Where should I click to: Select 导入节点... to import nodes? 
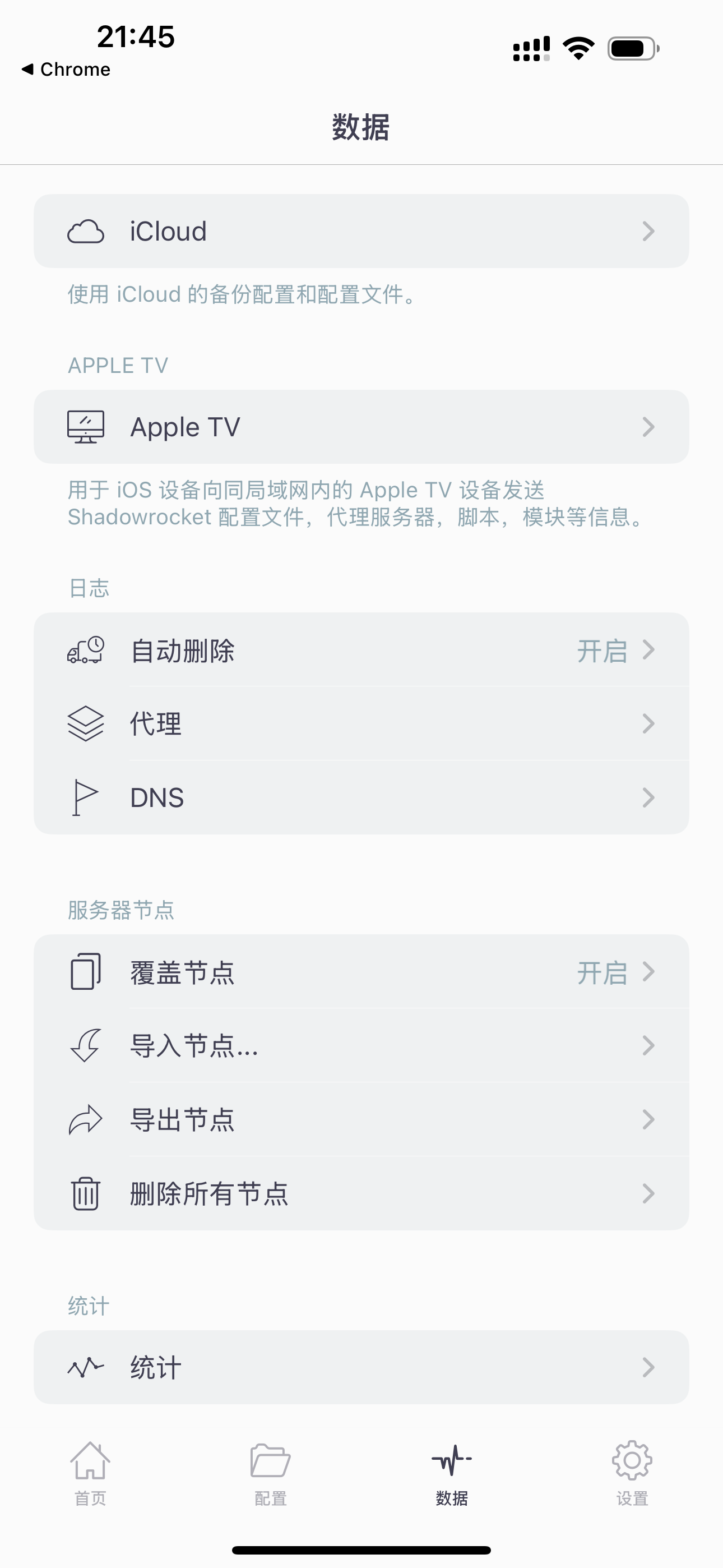[361, 1046]
